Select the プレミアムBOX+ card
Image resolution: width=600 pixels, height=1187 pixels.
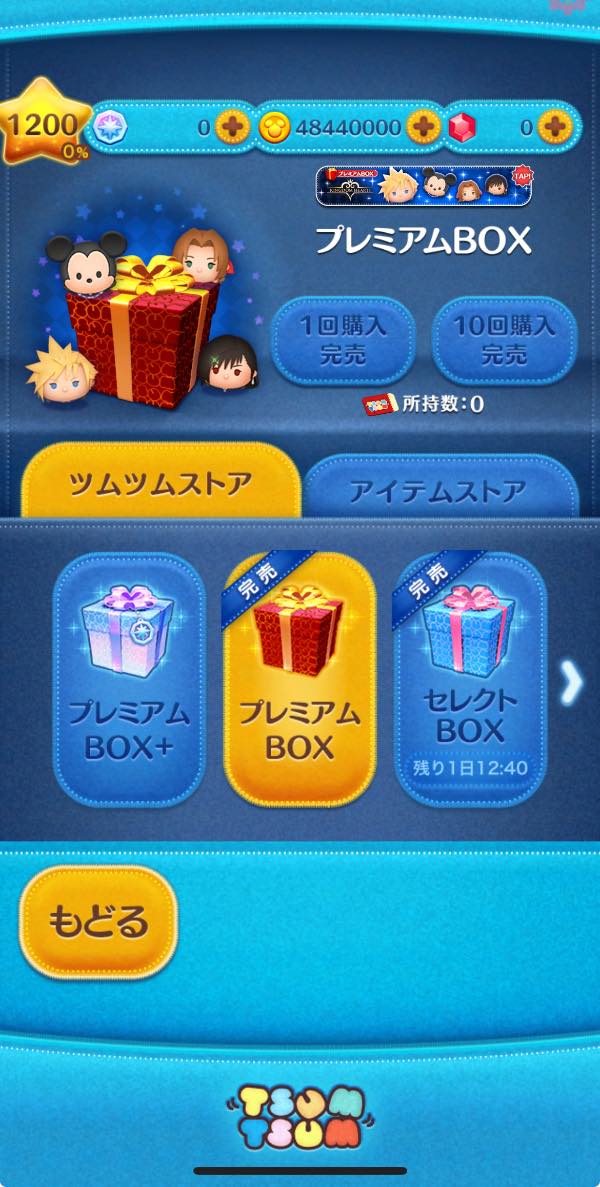pos(129,680)
